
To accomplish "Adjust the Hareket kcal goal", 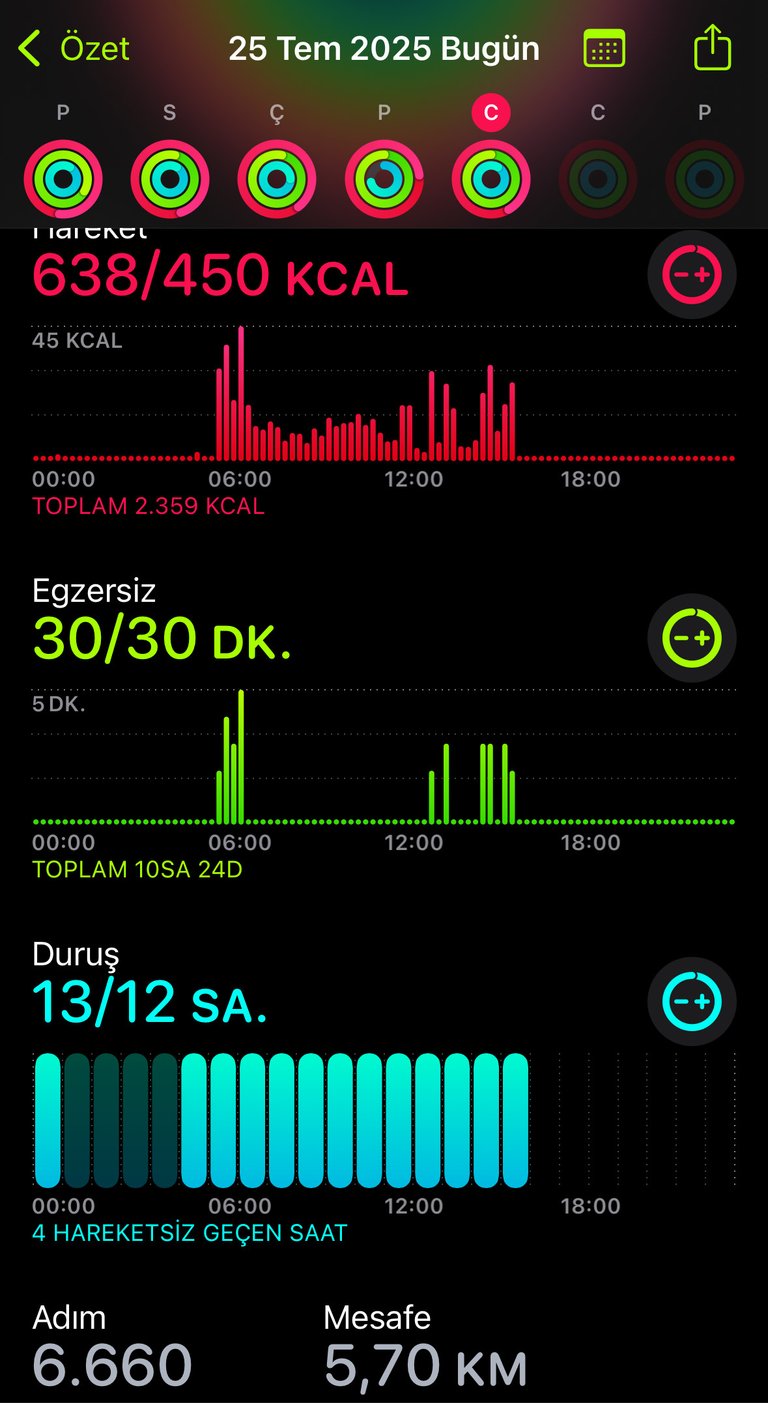I will (692, 274).
